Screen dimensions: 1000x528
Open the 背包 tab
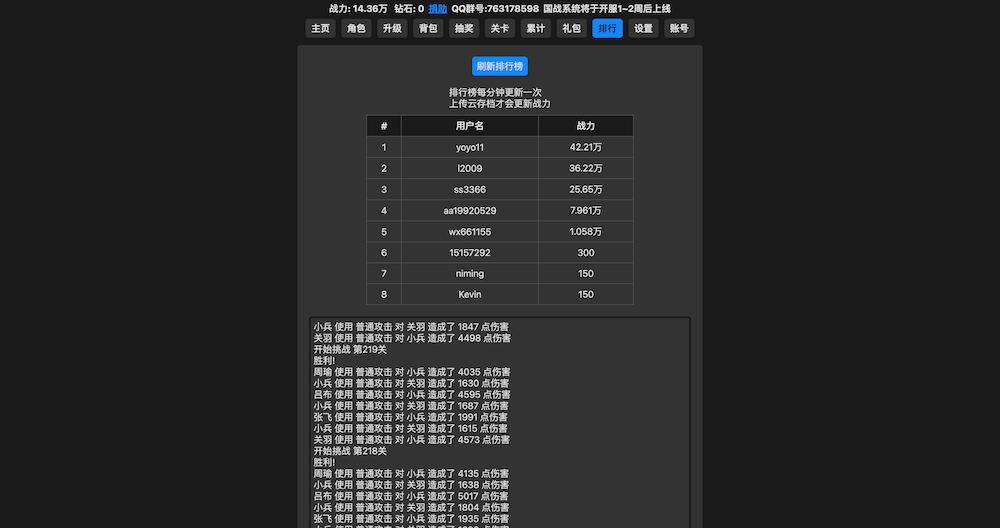[428, 28]
